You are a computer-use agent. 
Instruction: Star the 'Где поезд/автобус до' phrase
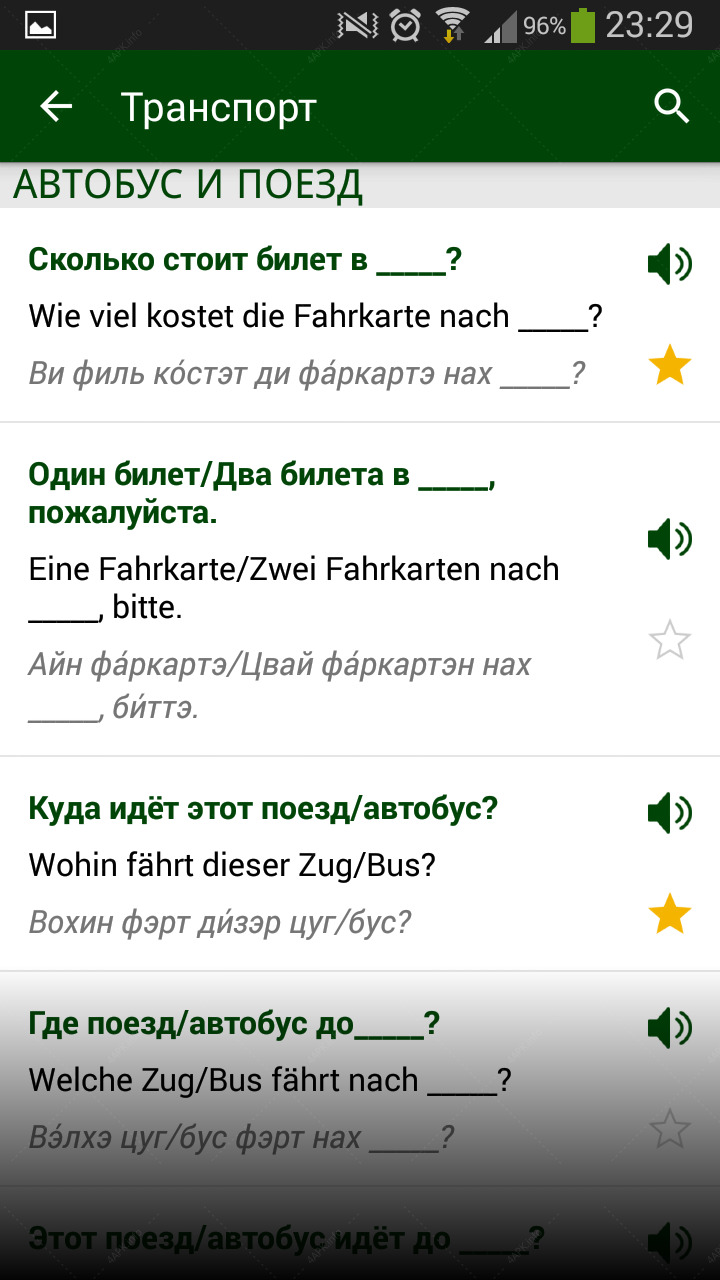tap(669, 1129)
